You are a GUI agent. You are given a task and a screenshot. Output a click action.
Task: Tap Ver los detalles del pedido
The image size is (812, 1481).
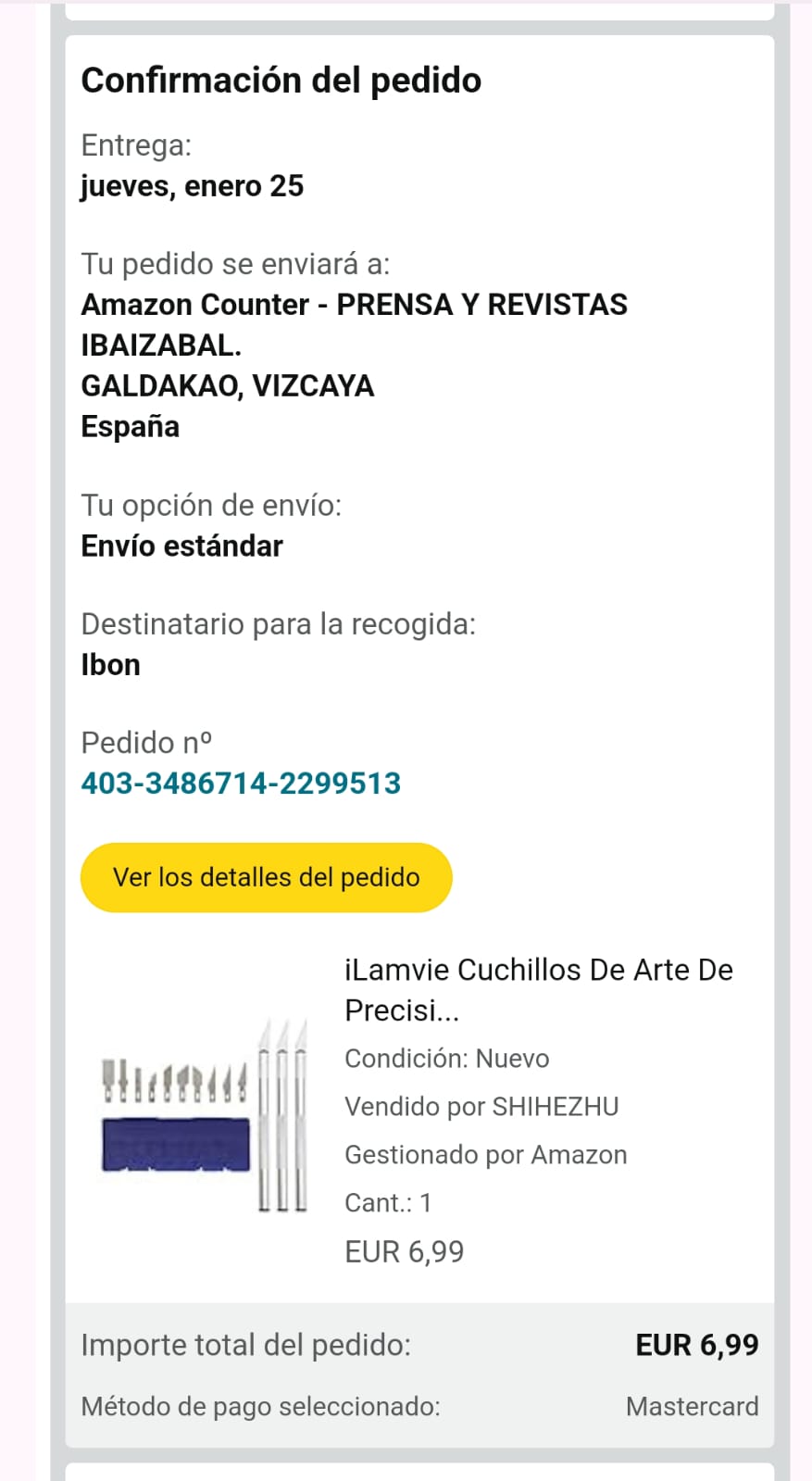(266, 877)
